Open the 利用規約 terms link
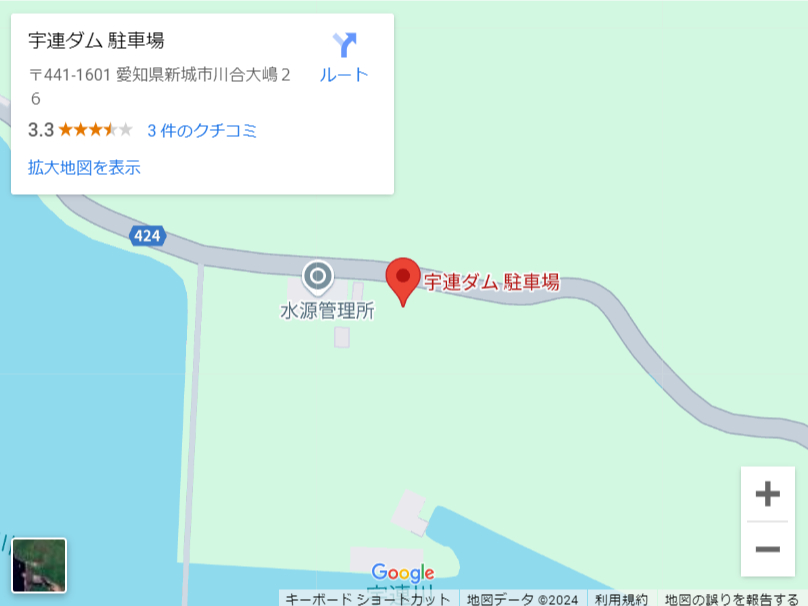 coord(621,599)
